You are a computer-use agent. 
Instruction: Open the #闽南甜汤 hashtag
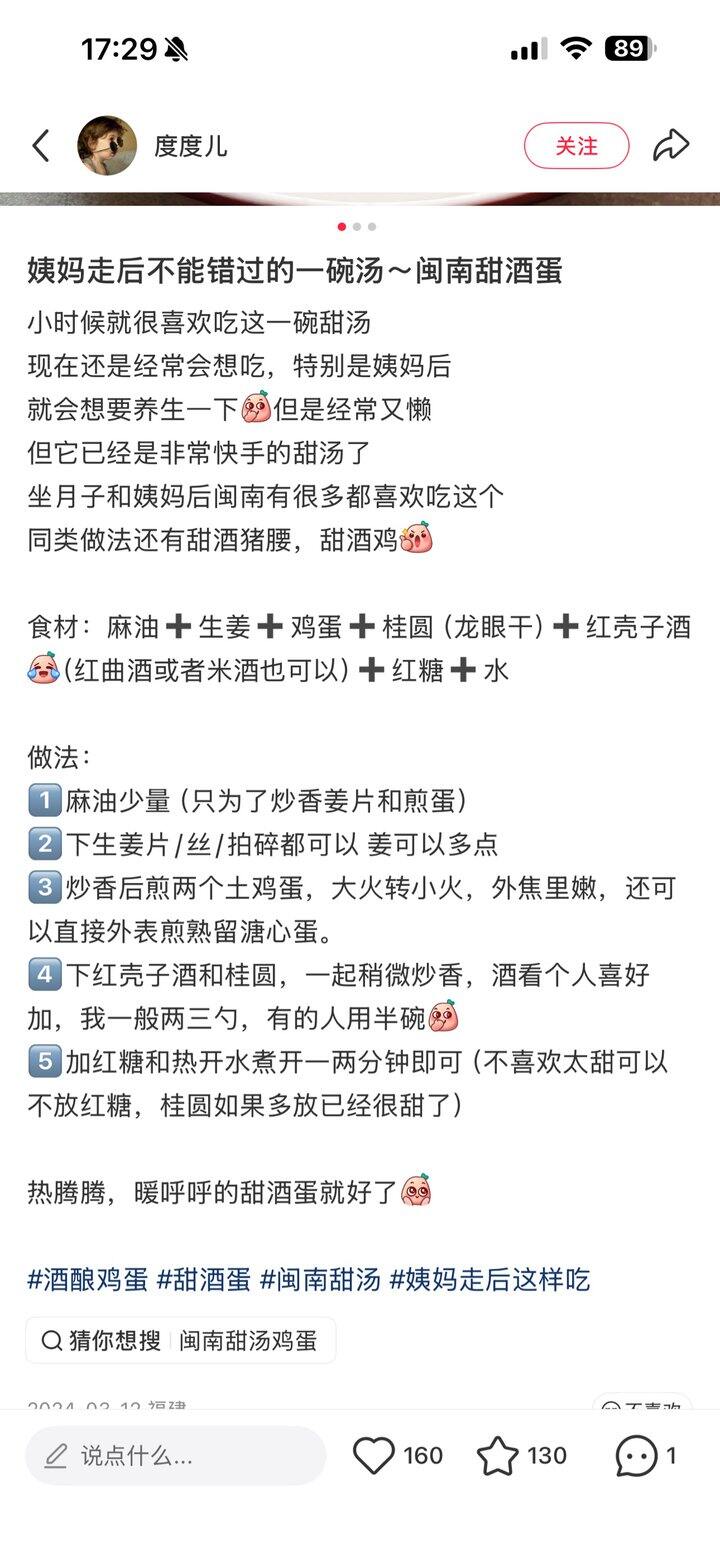click(x=320, y=1279)
